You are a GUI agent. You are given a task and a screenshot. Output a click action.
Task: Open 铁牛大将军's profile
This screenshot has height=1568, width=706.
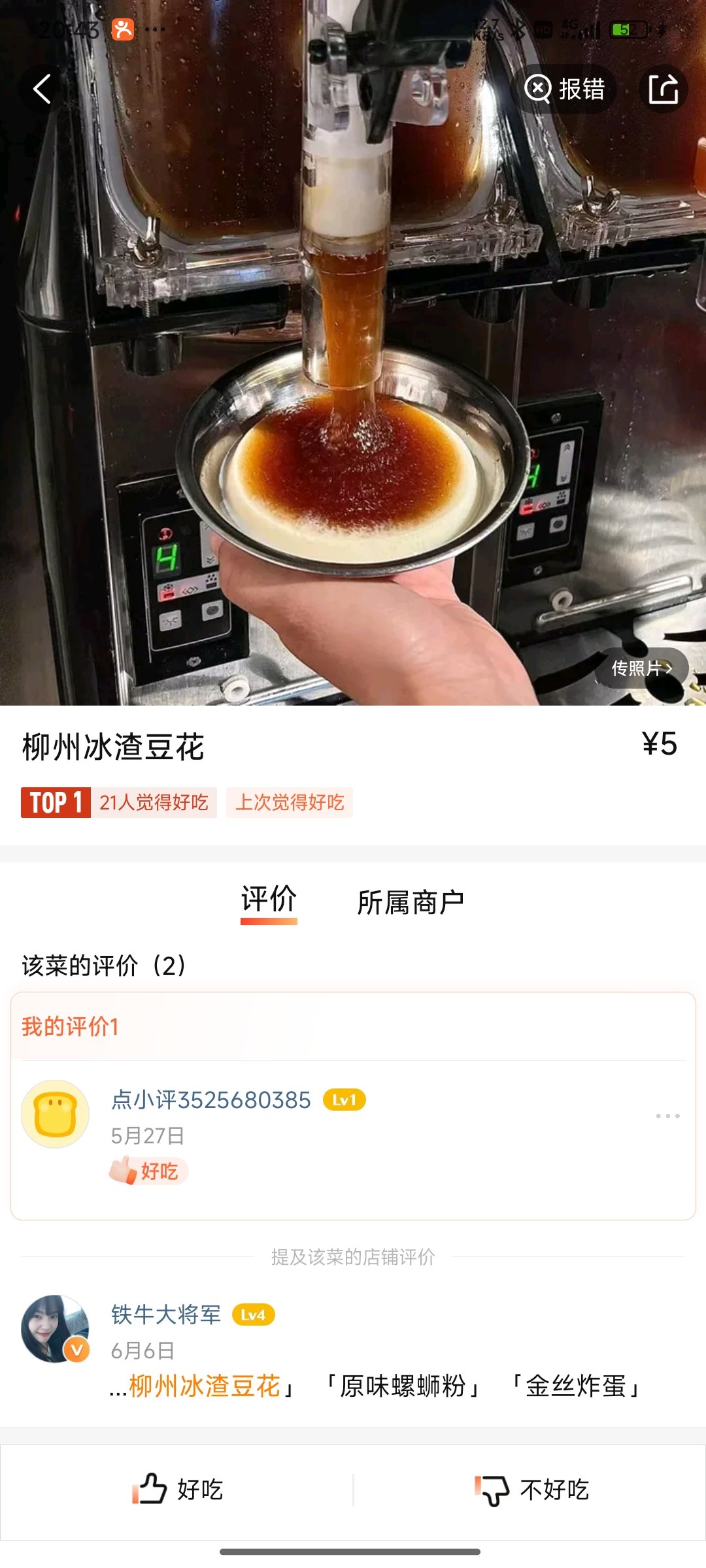pos(56,1328)
